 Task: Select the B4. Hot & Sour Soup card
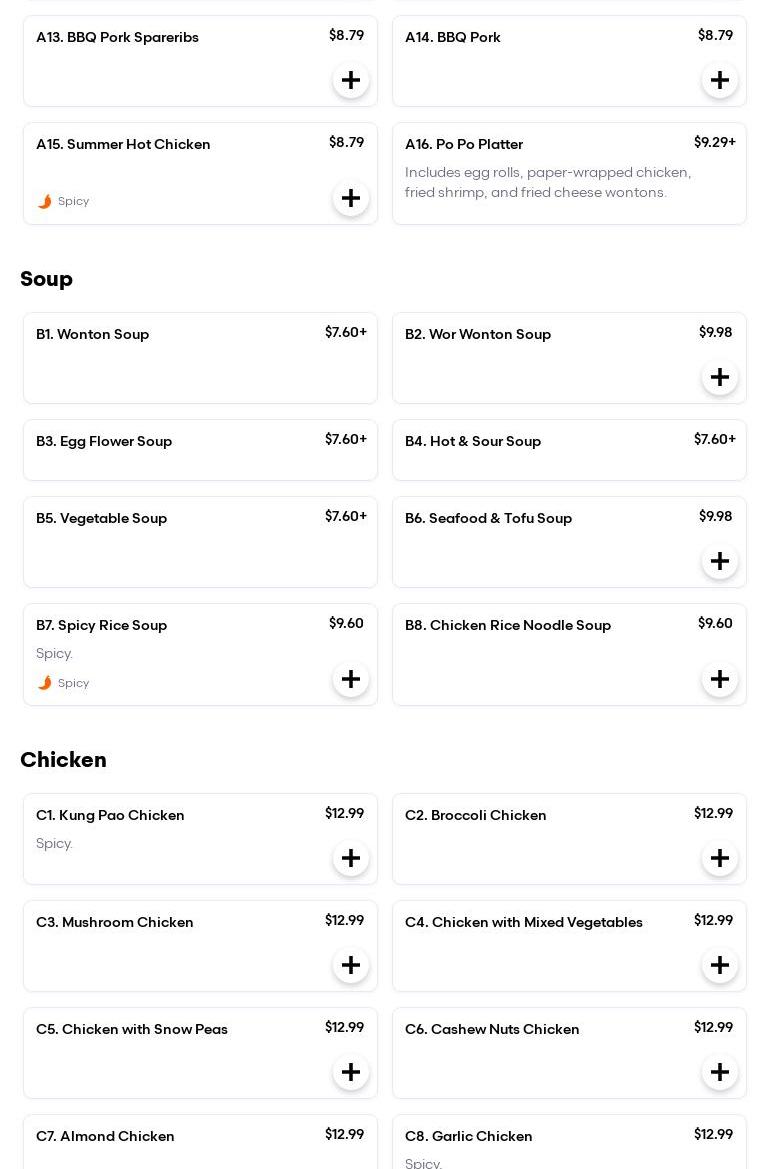point(568,449)
